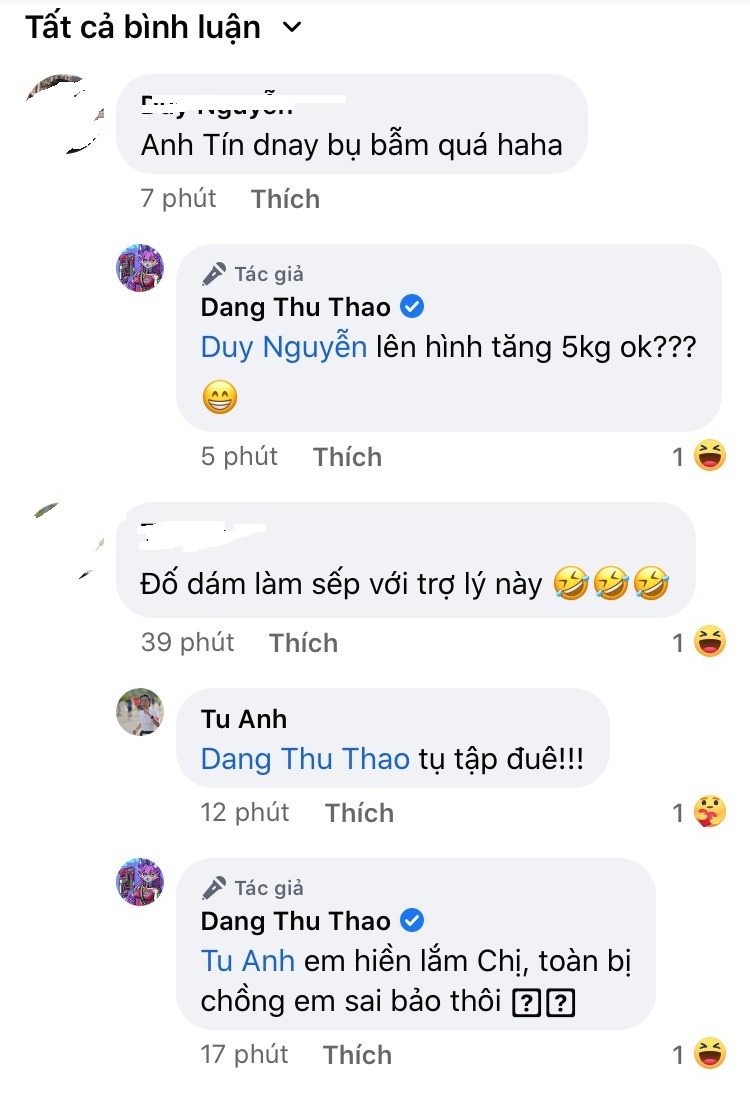Click the laughing reaction on the sếp comment
750x1093 pixels.
pos(708,641)
